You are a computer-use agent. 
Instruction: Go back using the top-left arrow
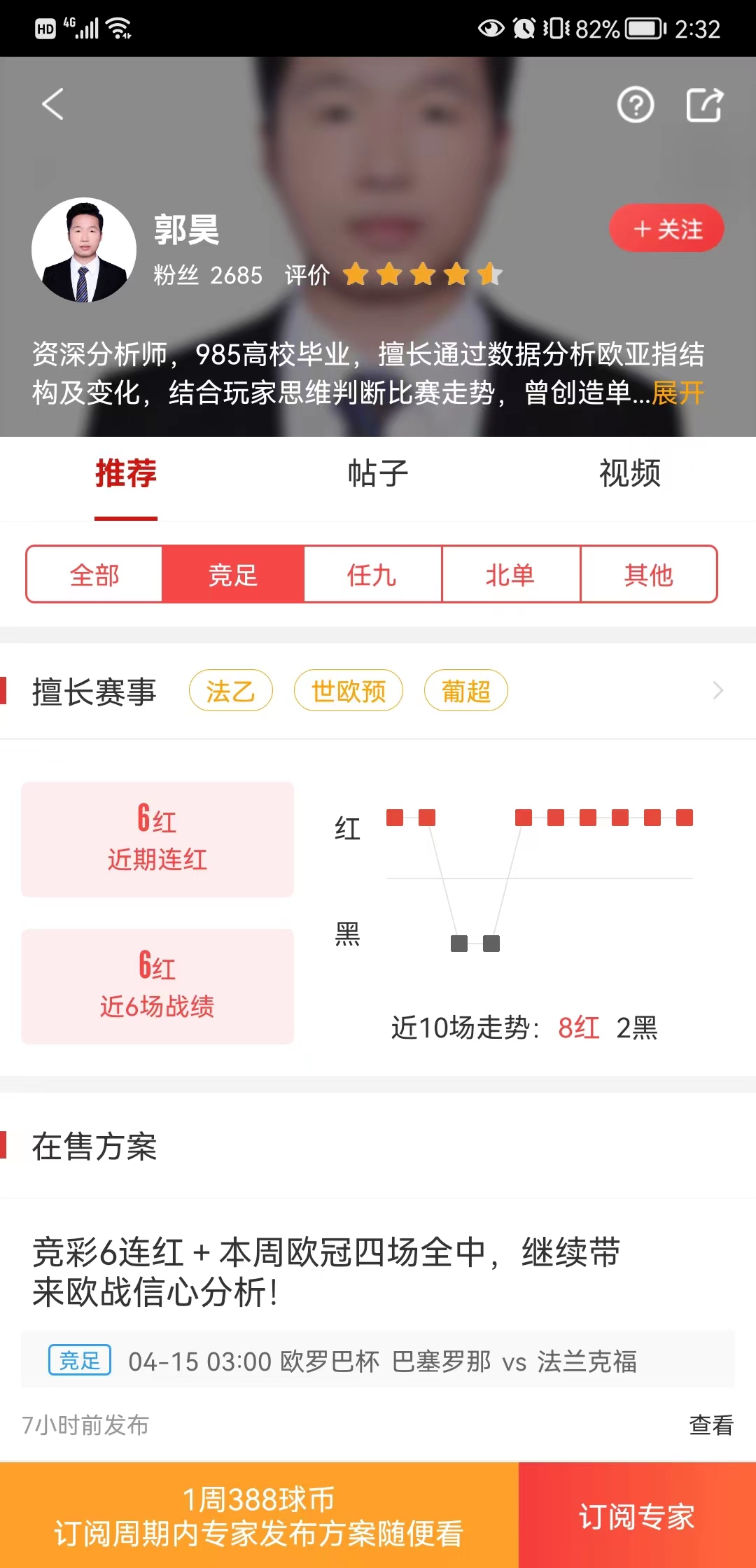tap(52, 104)
